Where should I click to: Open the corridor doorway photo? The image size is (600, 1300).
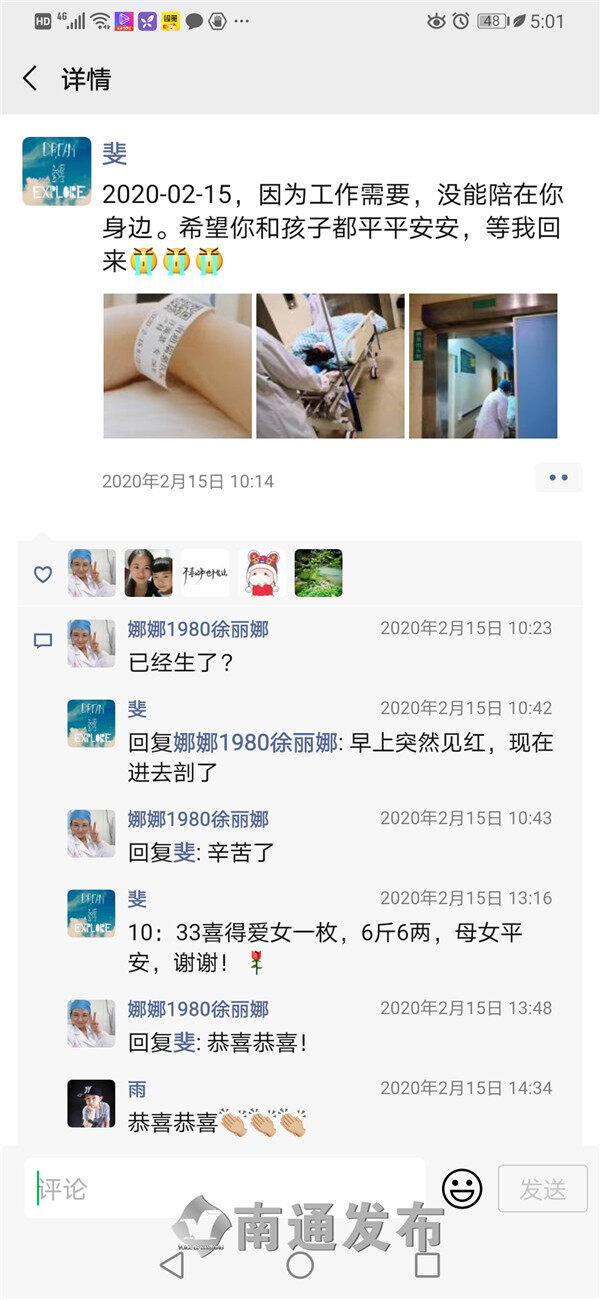click(483, 366)
